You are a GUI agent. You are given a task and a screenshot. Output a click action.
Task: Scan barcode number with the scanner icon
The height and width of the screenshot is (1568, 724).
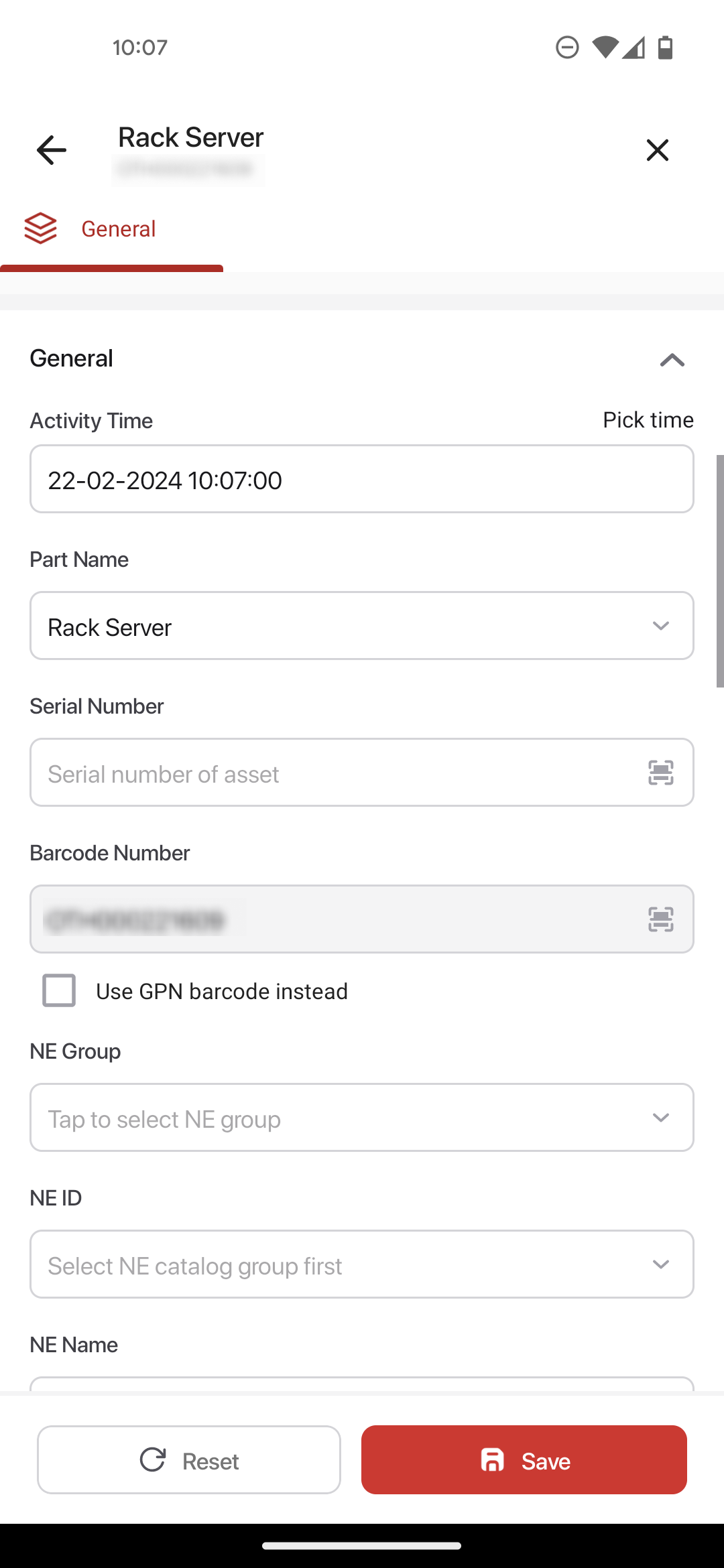pyautogui.click(x=660, y=919)
